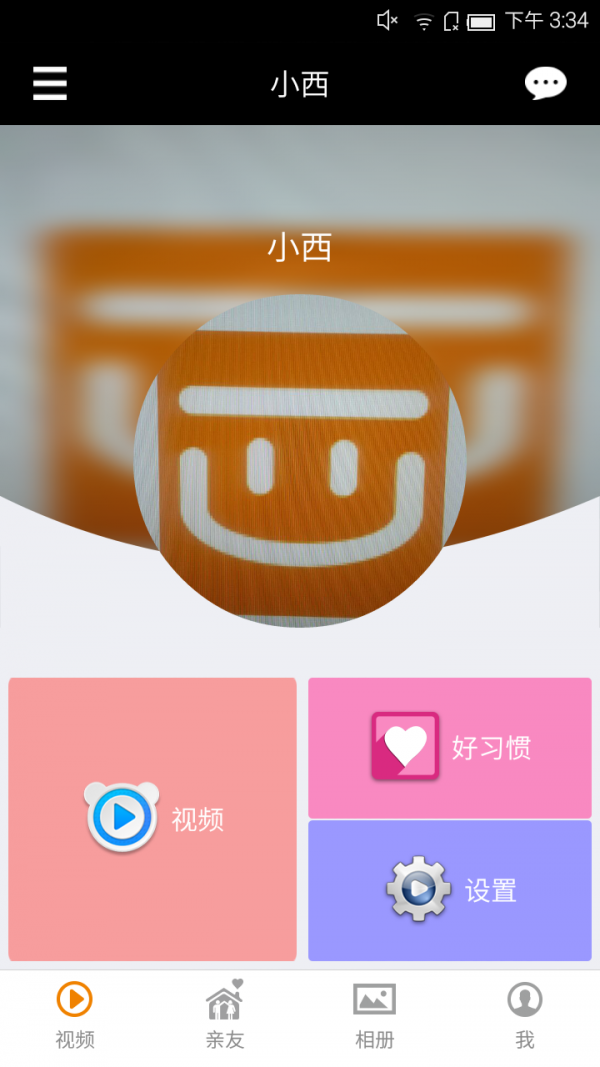Tap the round 小西 profile avatar
600x1067 pixels.
click(x=300, y=461)
